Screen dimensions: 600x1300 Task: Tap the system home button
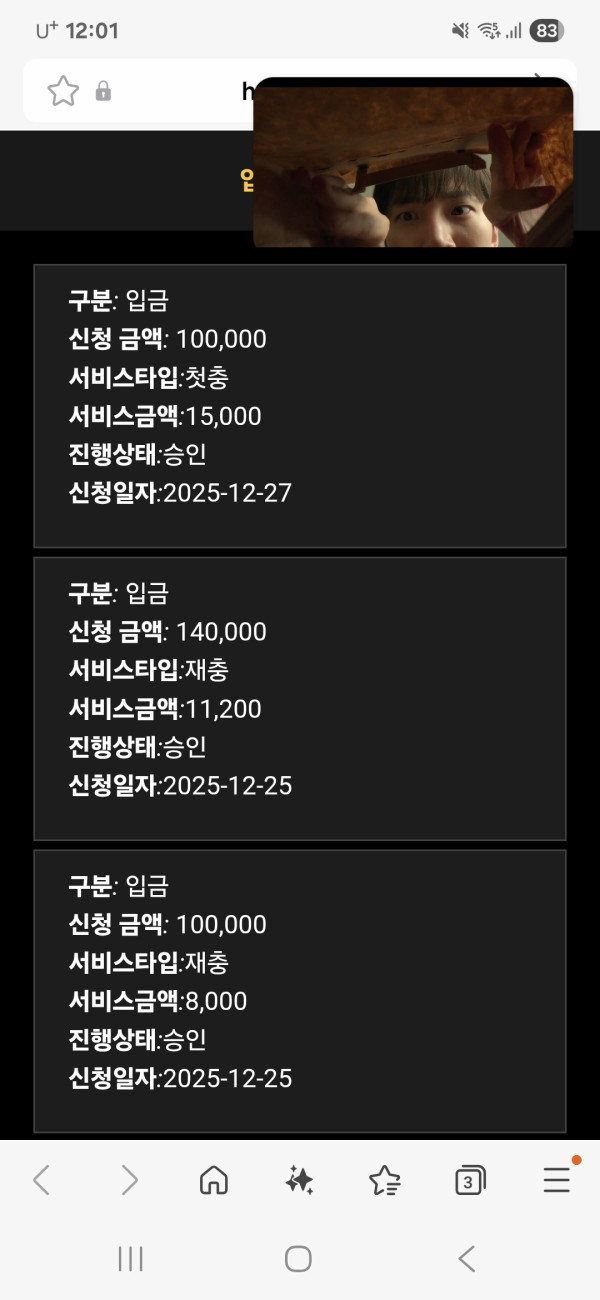coord(298,1259)
